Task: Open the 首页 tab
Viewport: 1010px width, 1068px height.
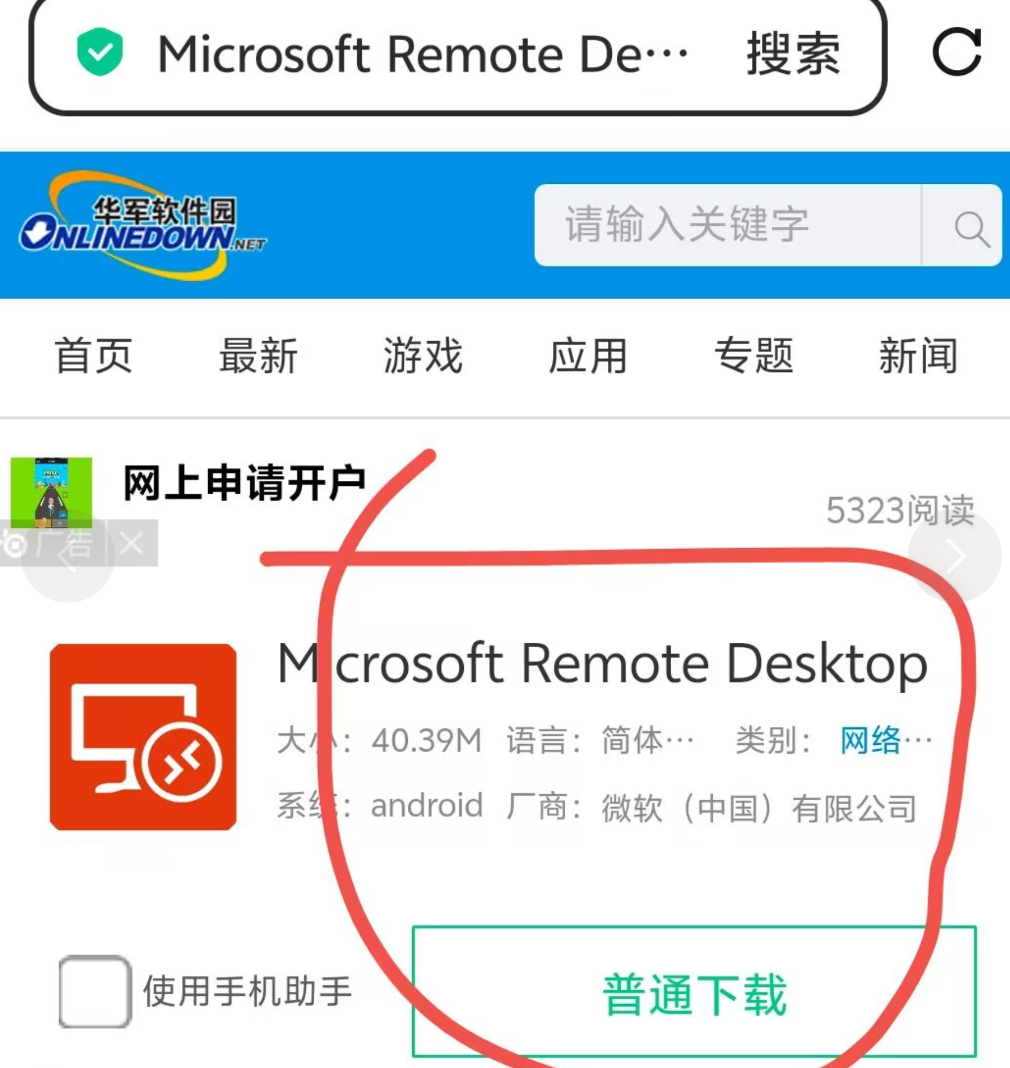Action: click(93, 356)
